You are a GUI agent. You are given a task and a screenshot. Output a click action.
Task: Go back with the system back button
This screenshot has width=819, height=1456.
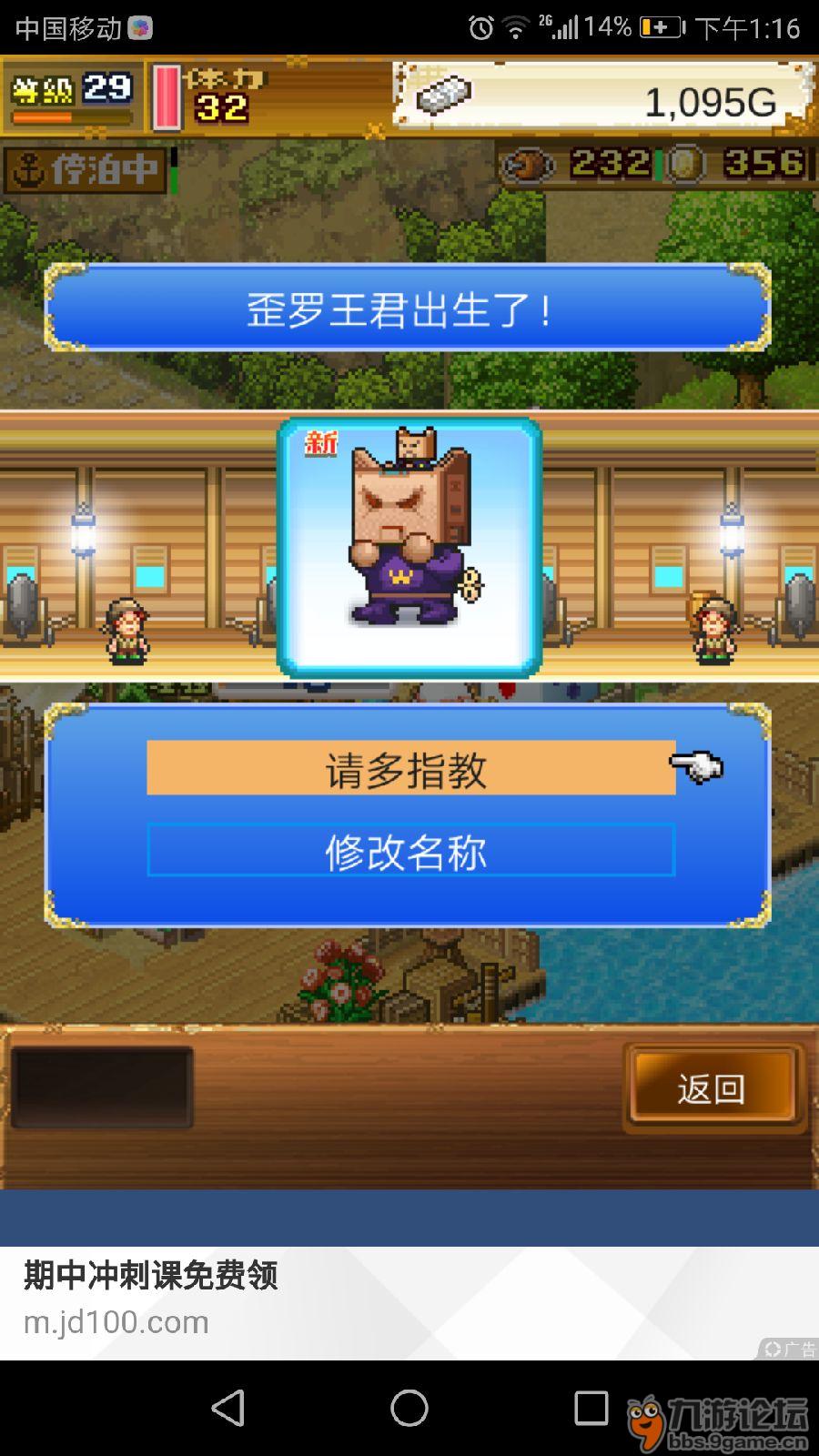[227, 1408]
